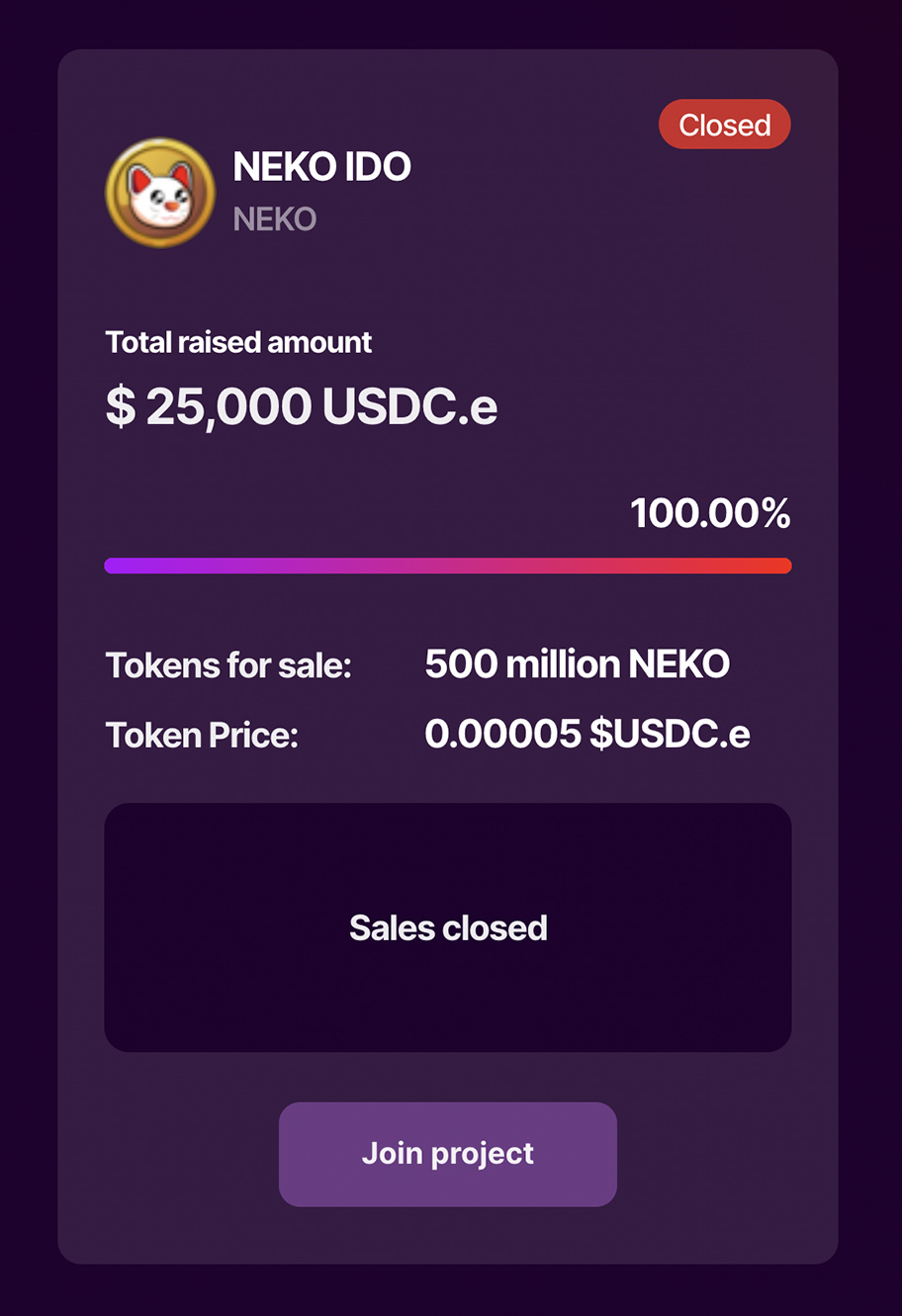Tap the Join project button
Viewport: 902px width, 1316px height.
448,1154
